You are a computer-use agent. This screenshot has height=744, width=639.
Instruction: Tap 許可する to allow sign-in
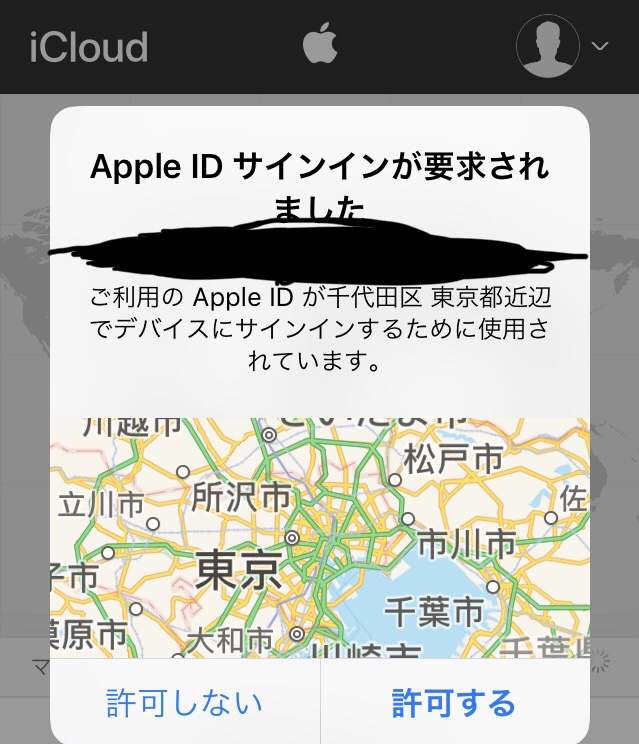(x=454, y=702)
